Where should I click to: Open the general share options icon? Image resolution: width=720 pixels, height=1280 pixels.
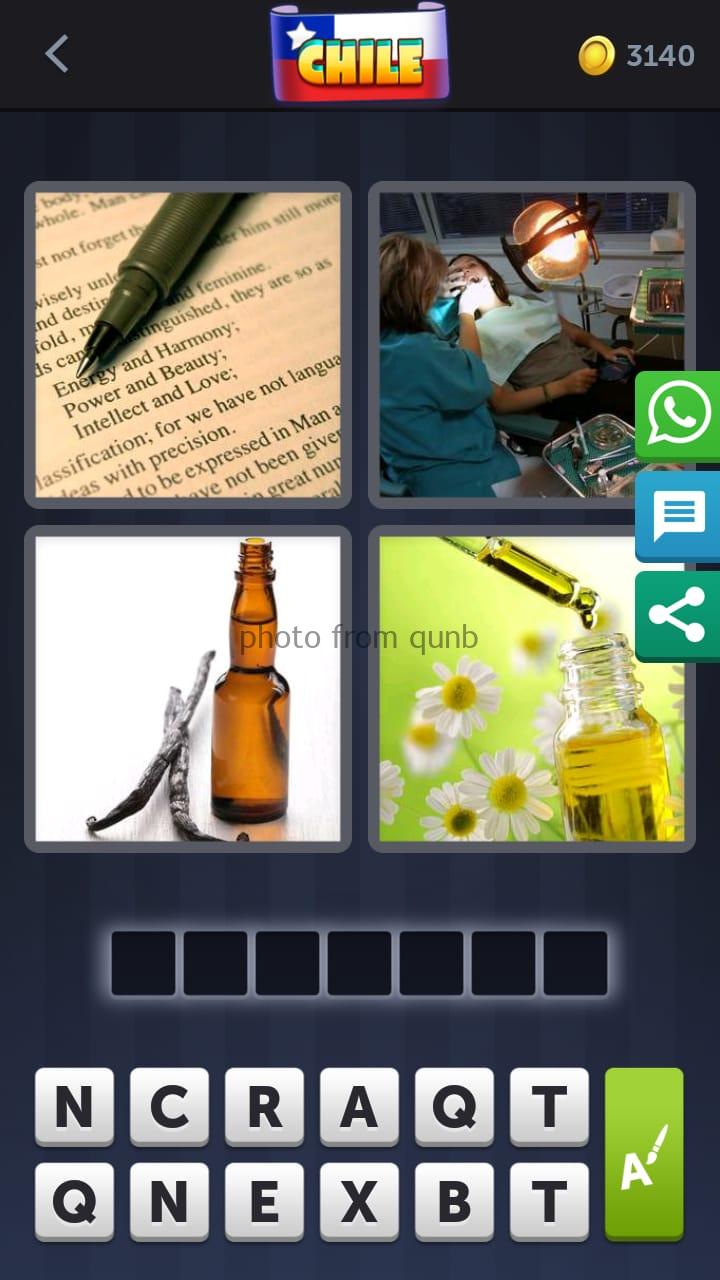tap(678, 615)
